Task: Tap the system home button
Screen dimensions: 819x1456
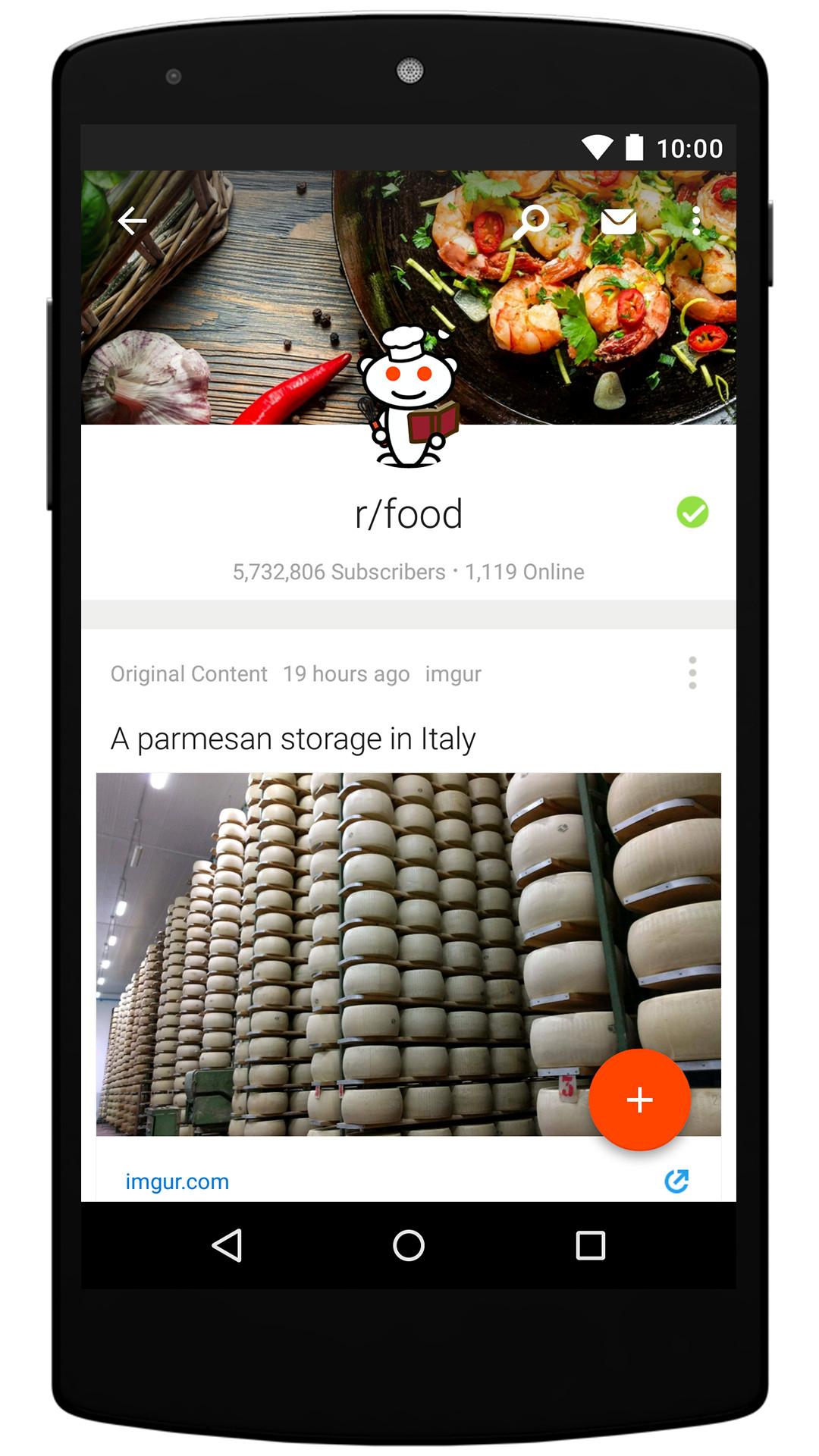Action: (x=408, y=1245)
